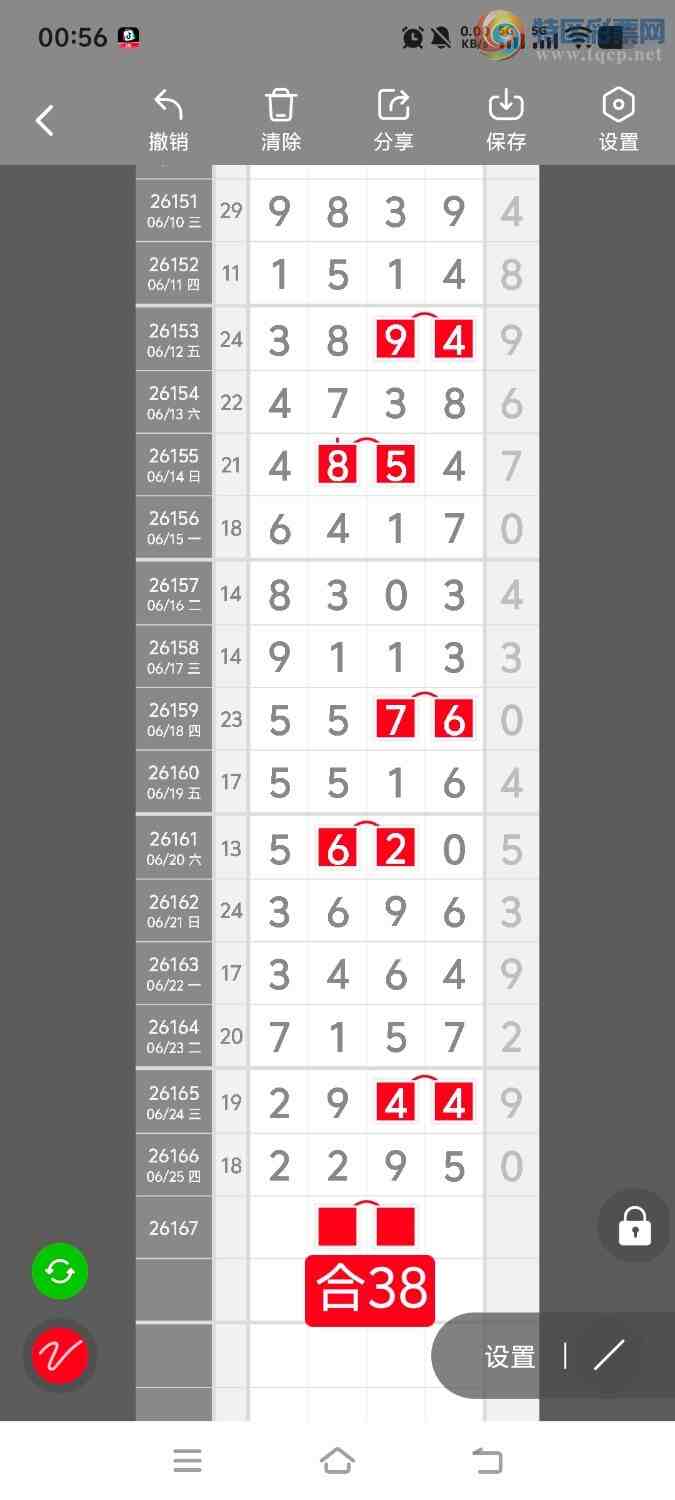675x1500 pixels.
Task: Tap the green refresh button
Action: [x=60, y=1271]
